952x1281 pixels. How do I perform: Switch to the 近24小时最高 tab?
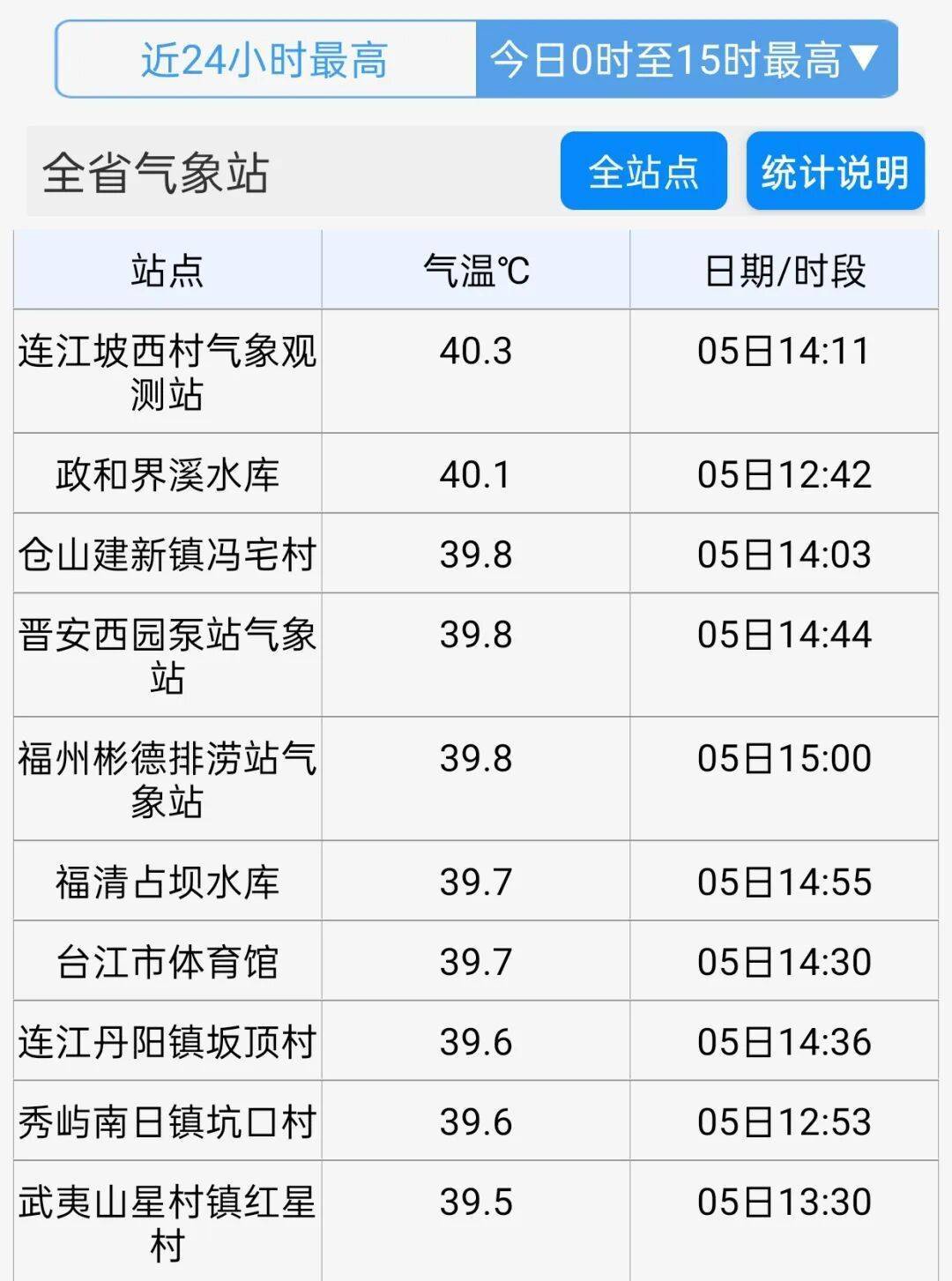265,60
